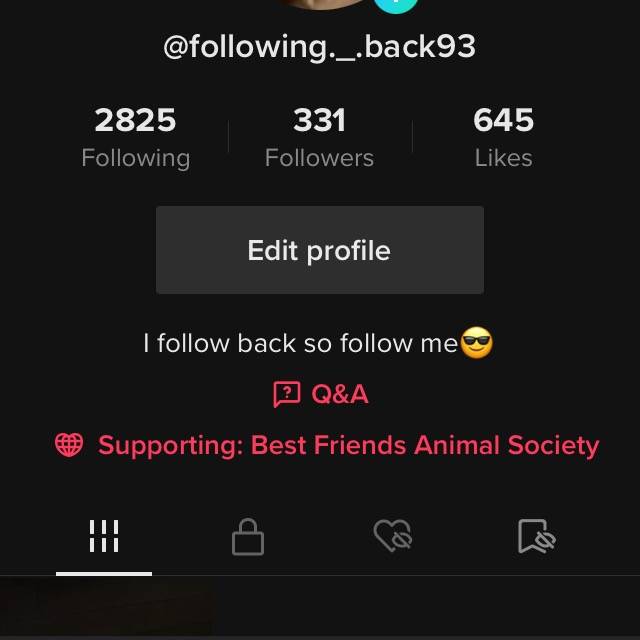640x640 pixels.
Task: View the Followers list
Action: 319,137
